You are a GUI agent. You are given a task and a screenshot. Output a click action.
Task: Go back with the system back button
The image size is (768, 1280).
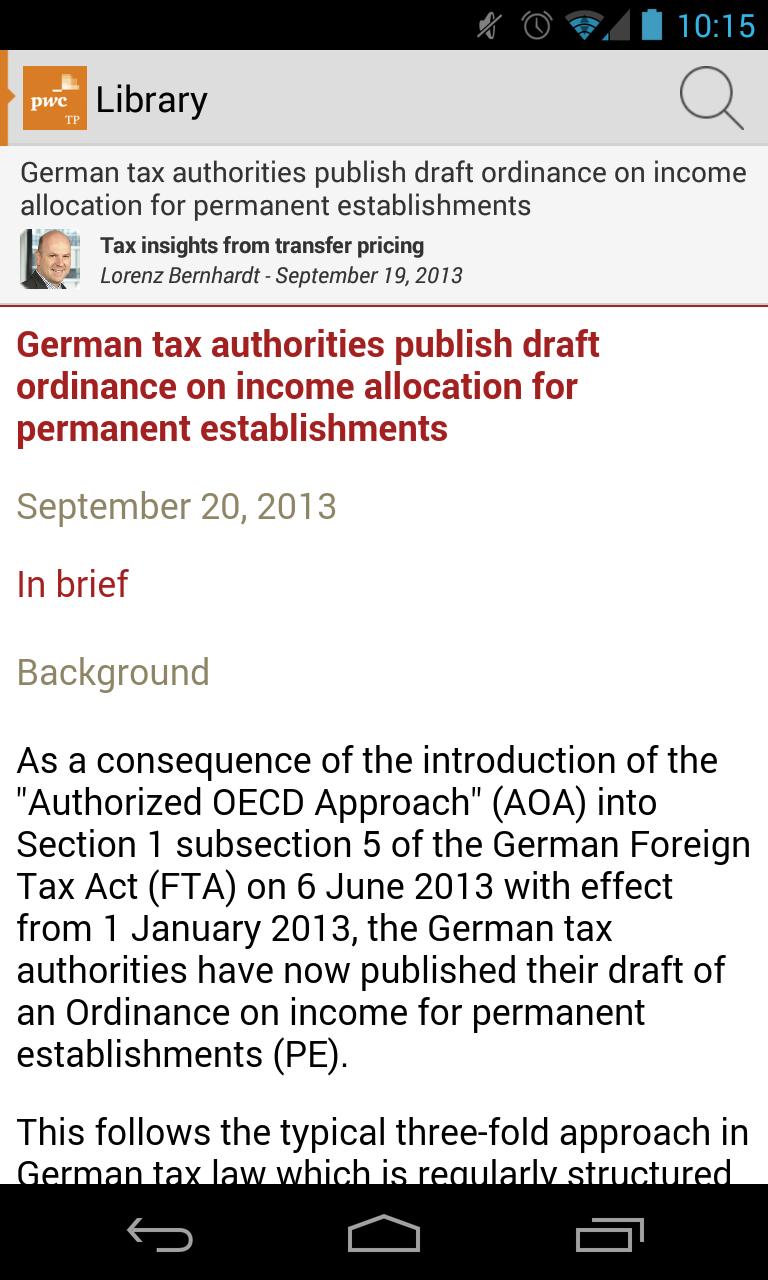(x=160, y=1235)
